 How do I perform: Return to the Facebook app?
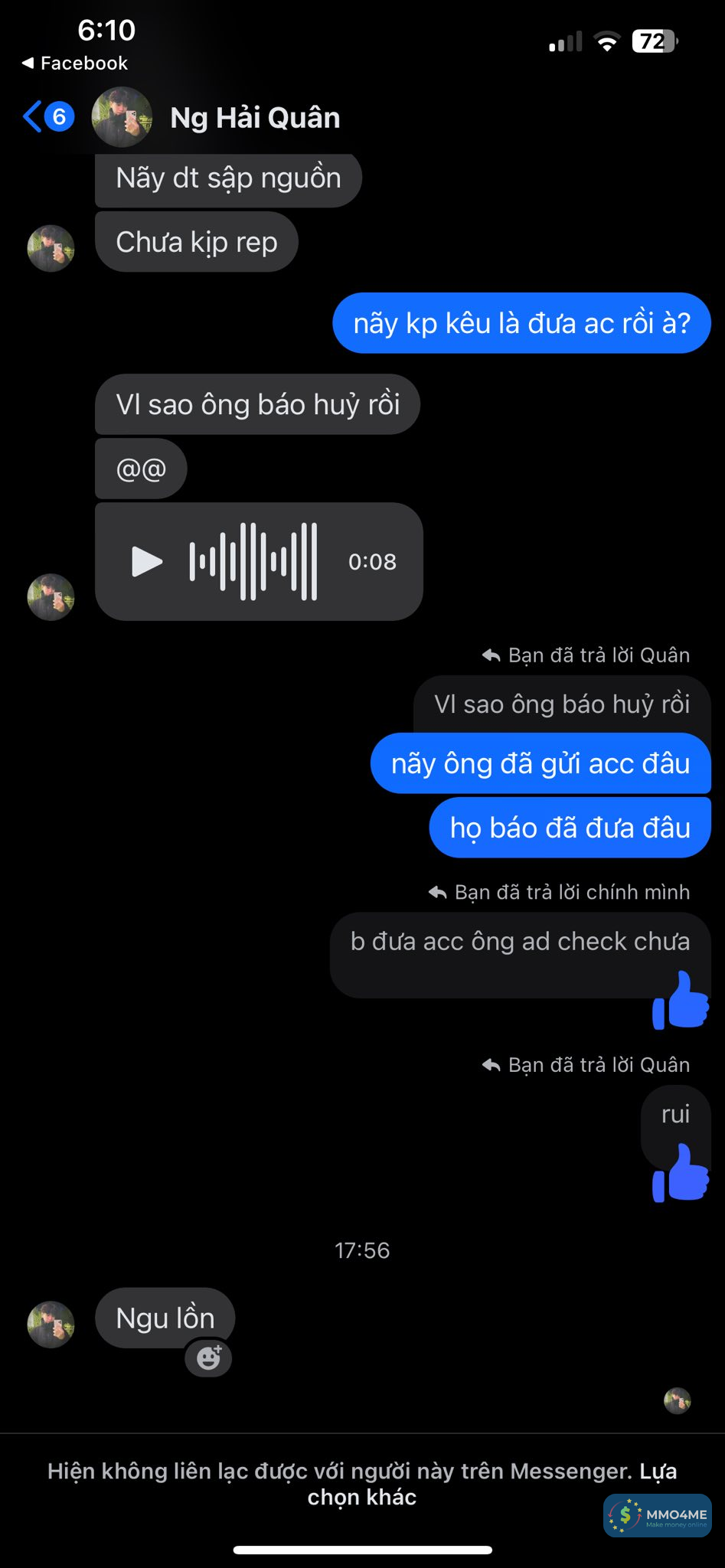75,63
